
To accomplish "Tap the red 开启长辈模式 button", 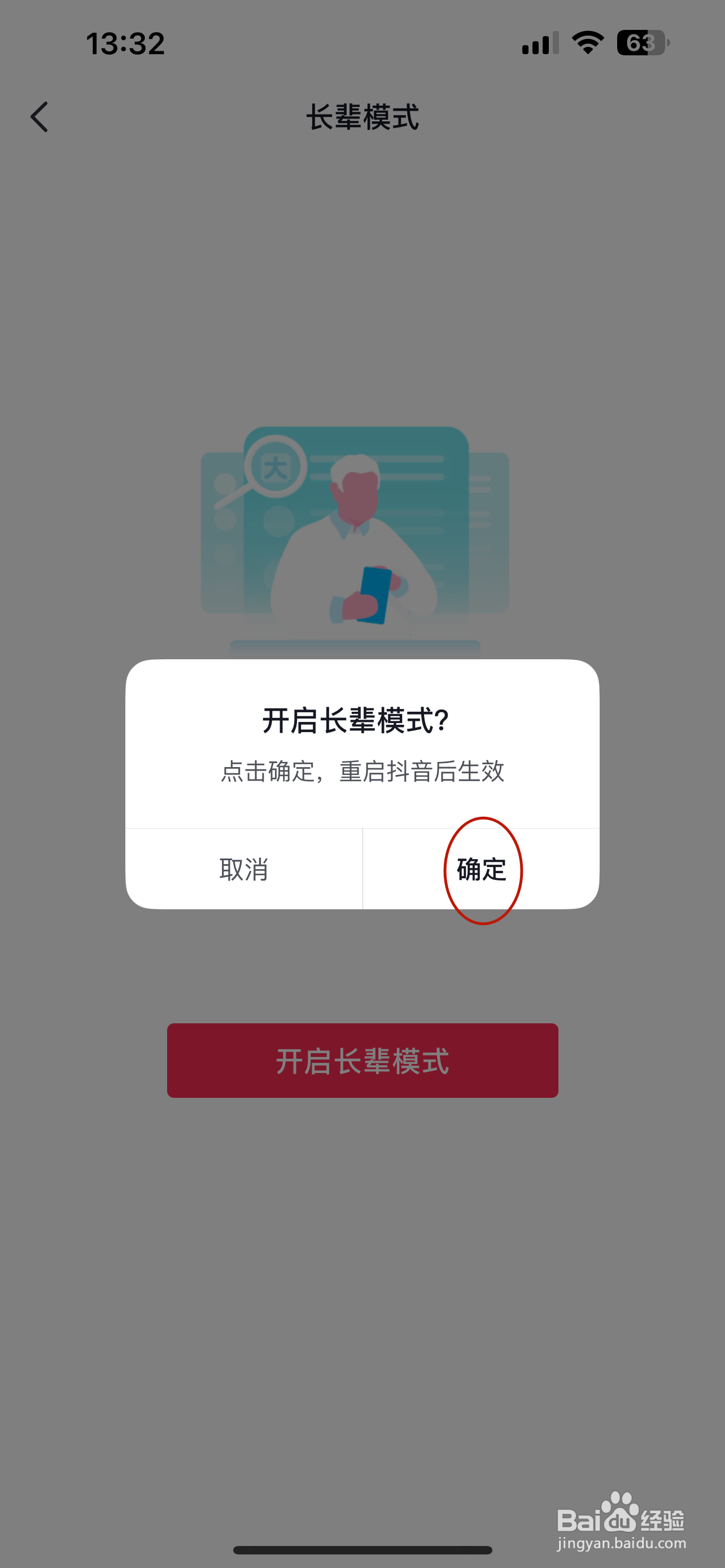I will pos(362,1061).
